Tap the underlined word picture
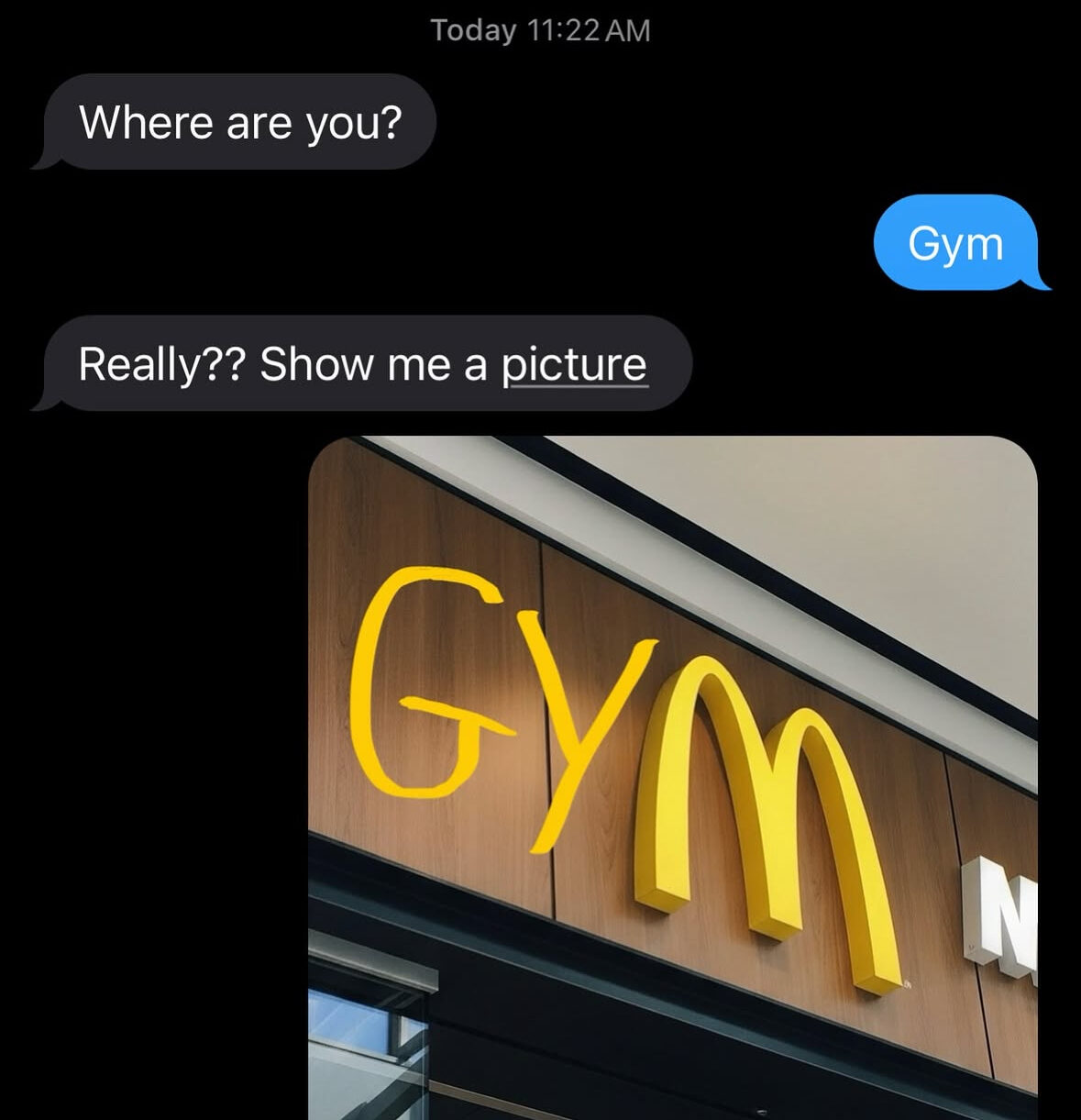Image resolution: width=1081 pixels, height=1120 pixels. 574,365
